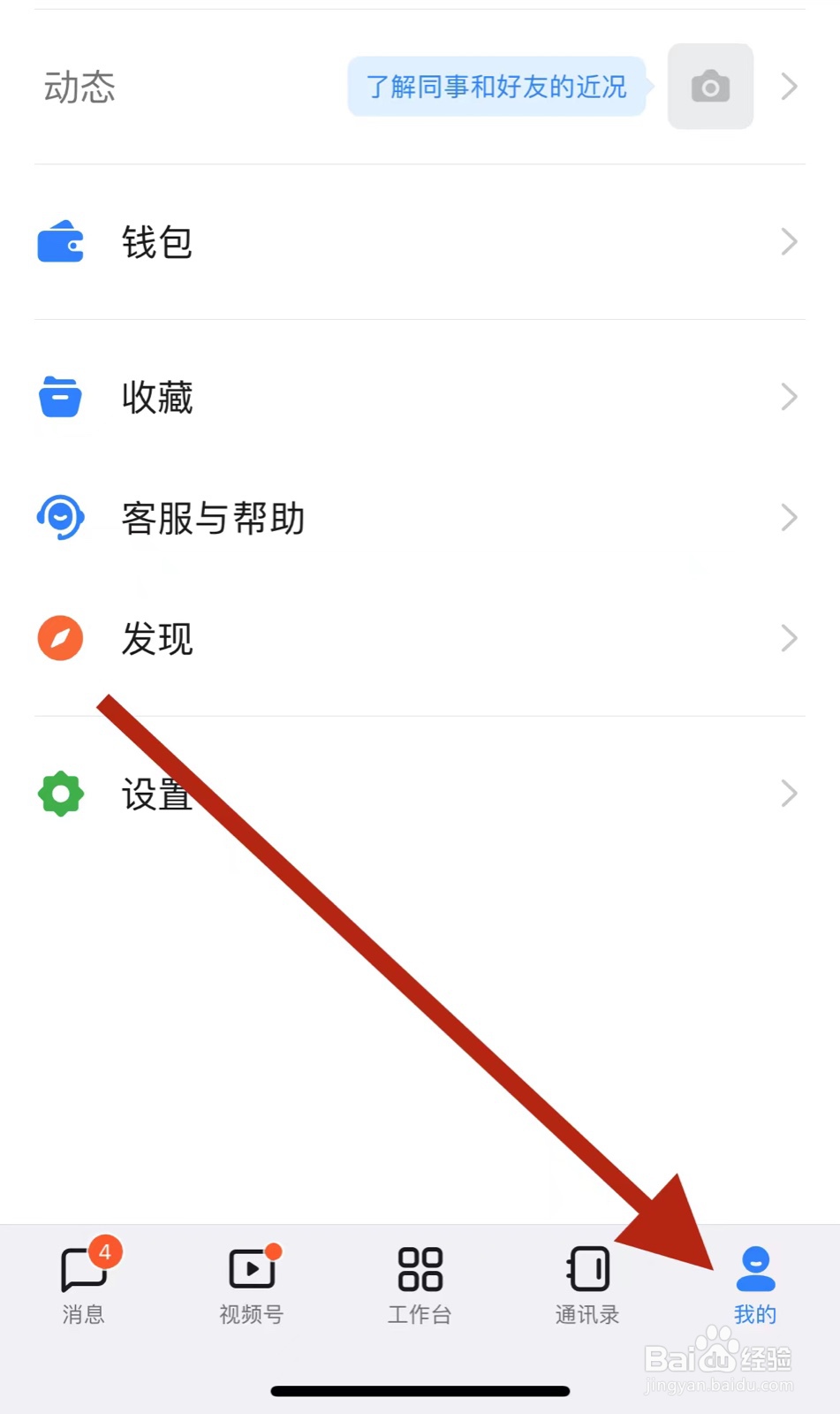Open the Wallet (钱包) icon

click(x=59, y=242)
